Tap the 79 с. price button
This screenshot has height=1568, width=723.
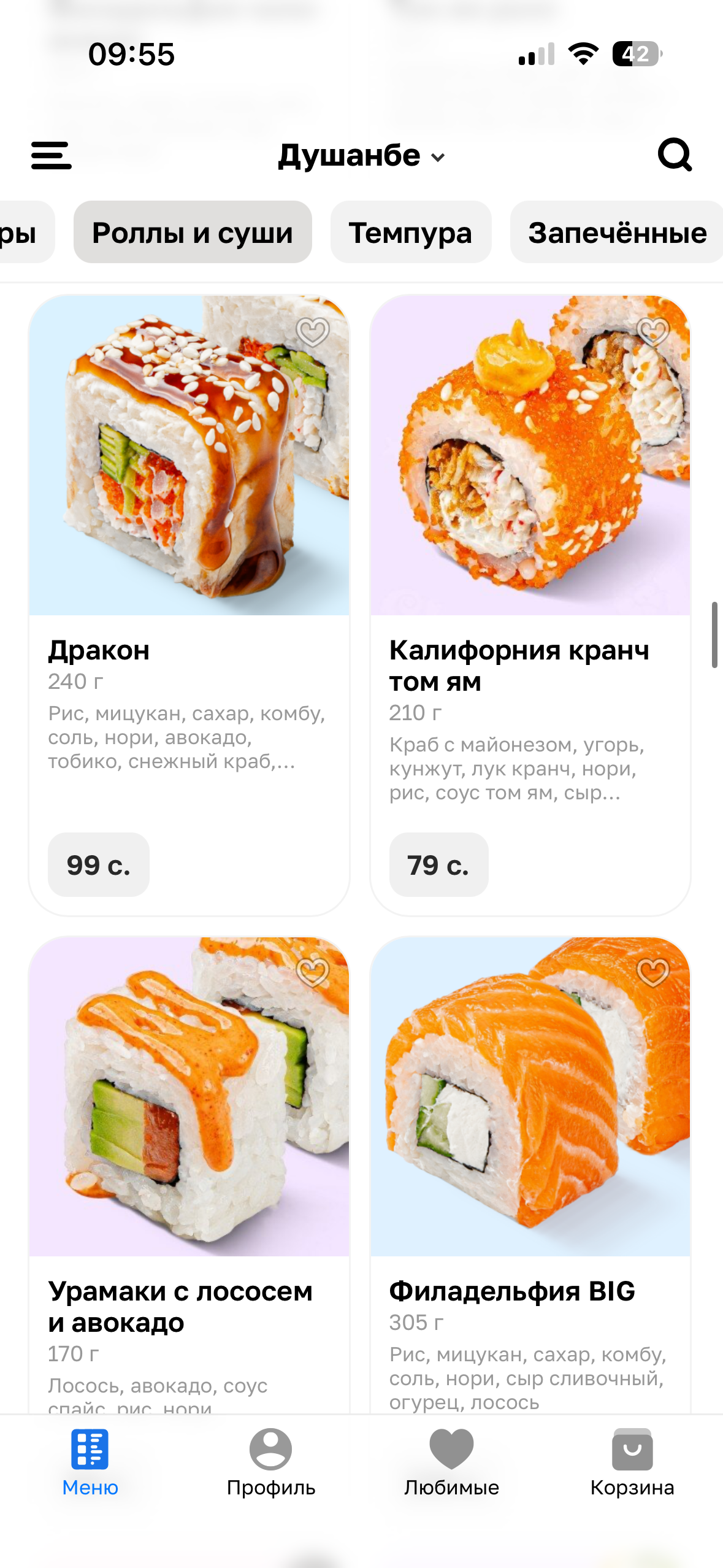pos(438,864)
